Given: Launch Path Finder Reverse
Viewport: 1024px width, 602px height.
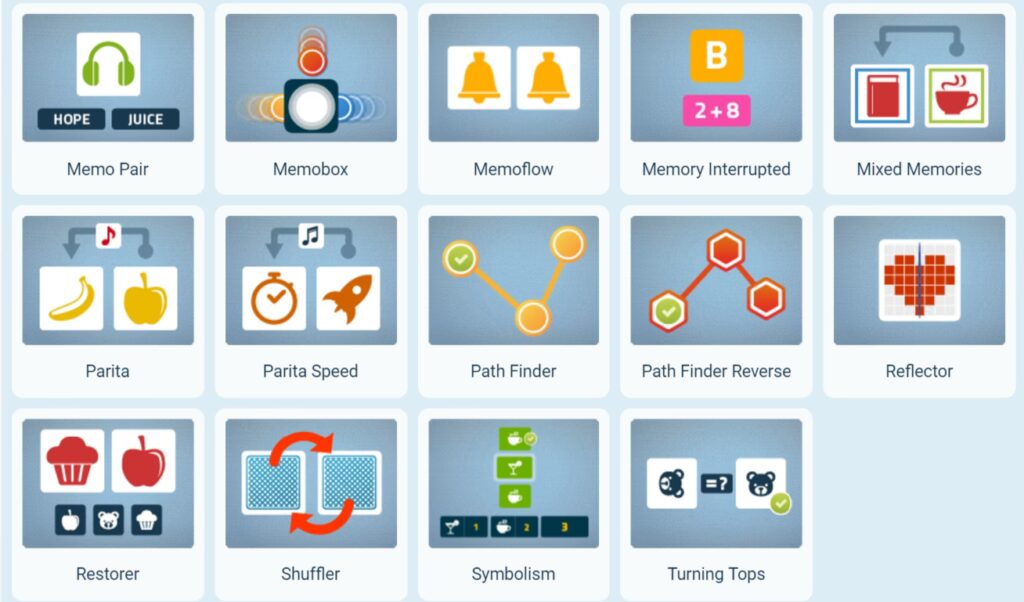Looking at the screenshot, I should [716, 300].
